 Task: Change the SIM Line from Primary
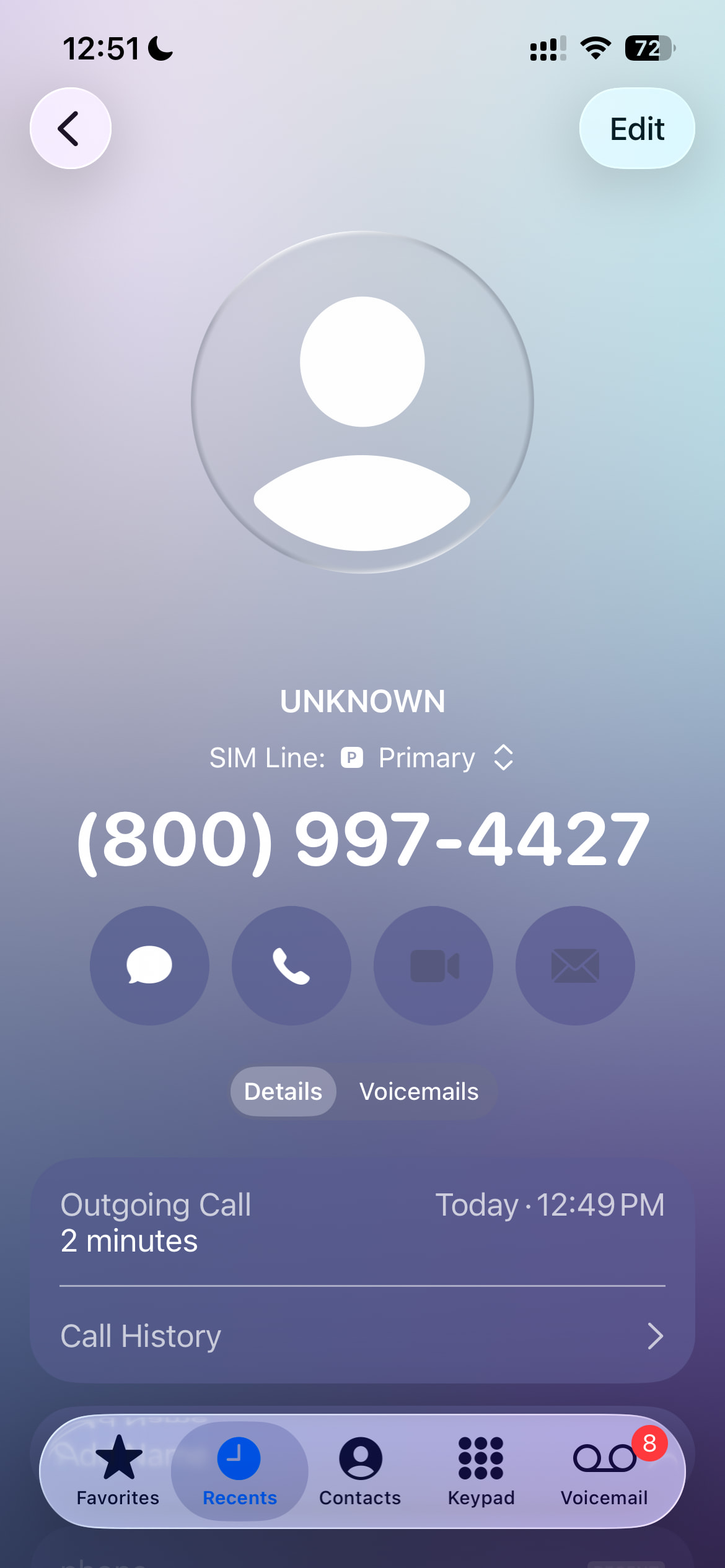[x=426, y=757]
